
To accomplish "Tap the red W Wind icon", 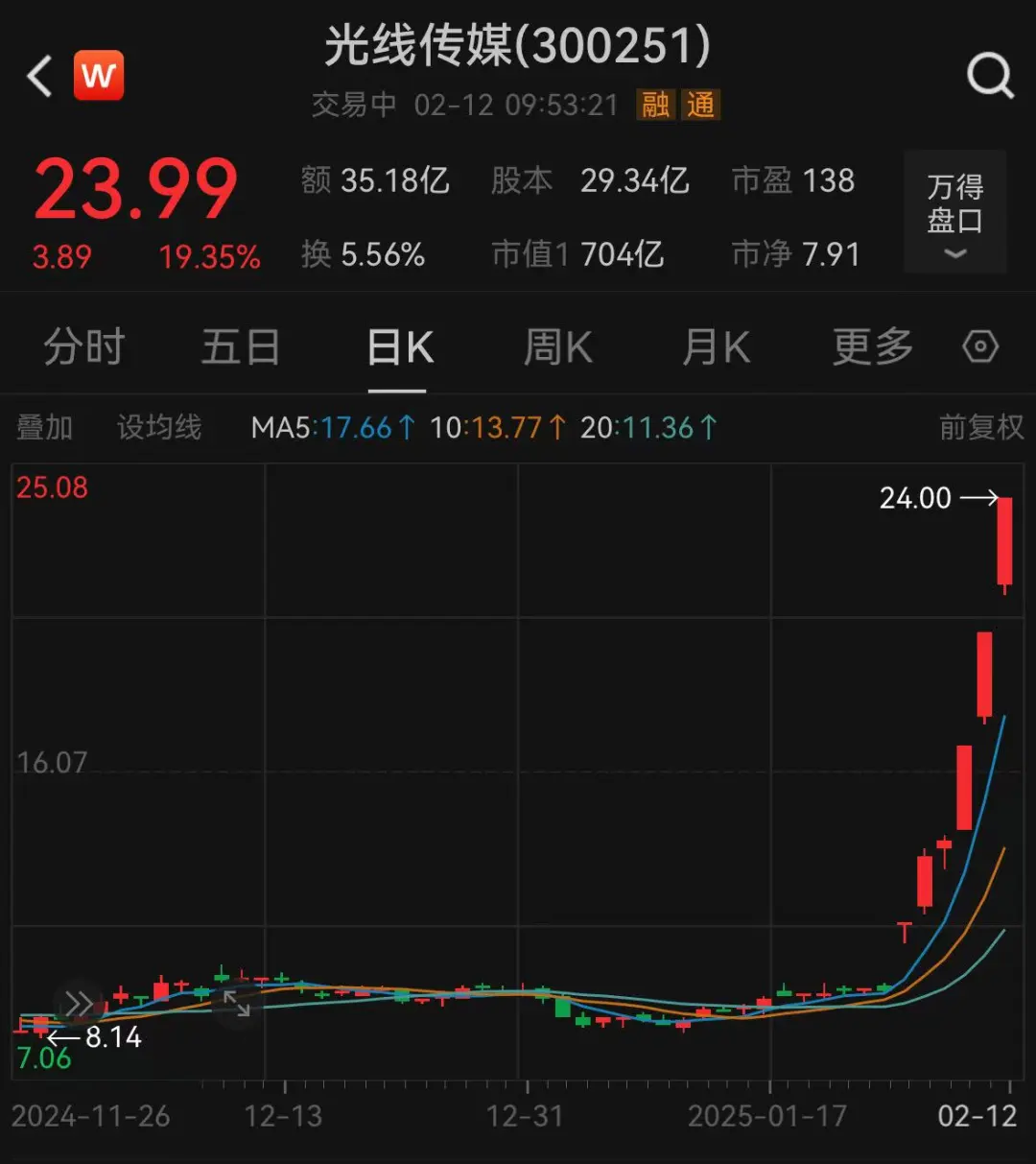I will tap(99, 76).
